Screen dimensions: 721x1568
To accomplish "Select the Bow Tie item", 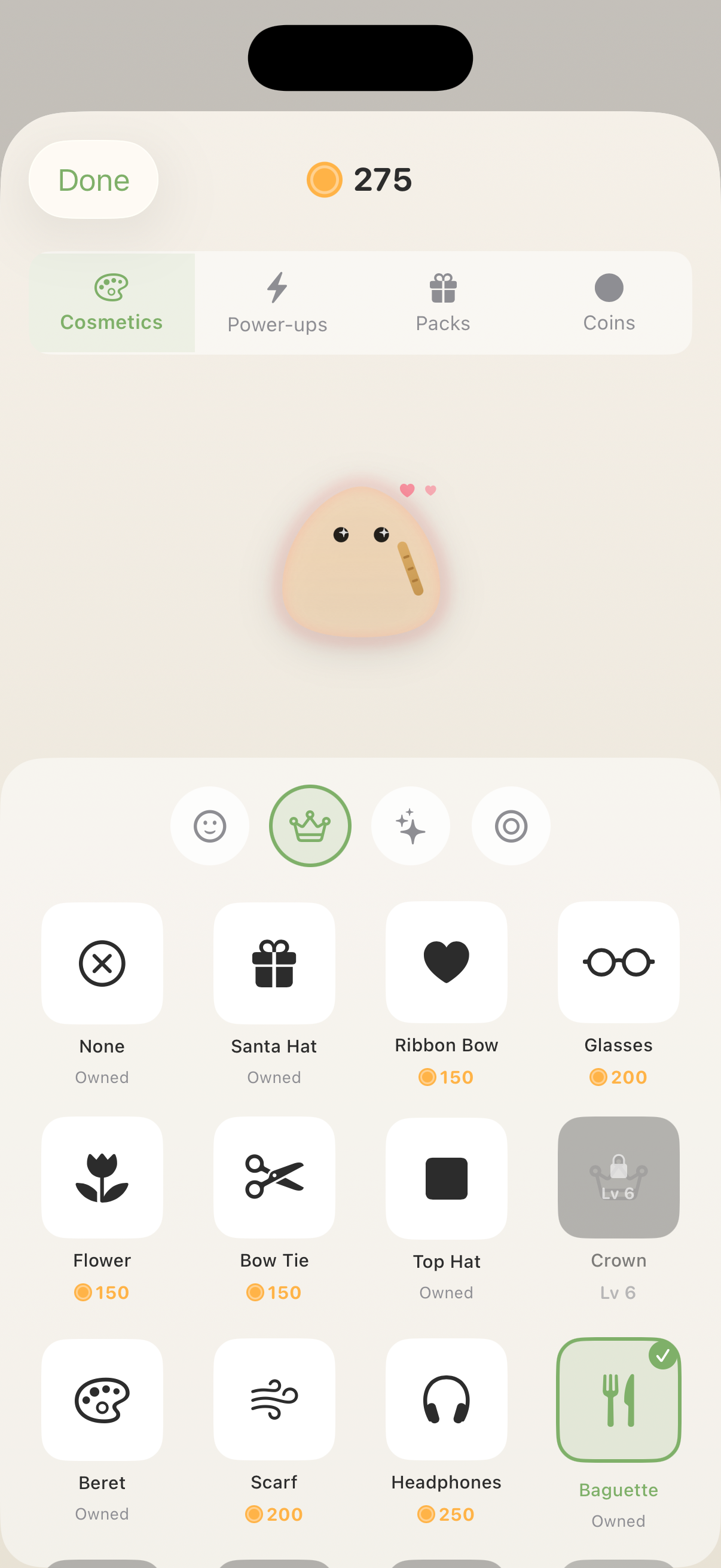I will click(274, 1177).
